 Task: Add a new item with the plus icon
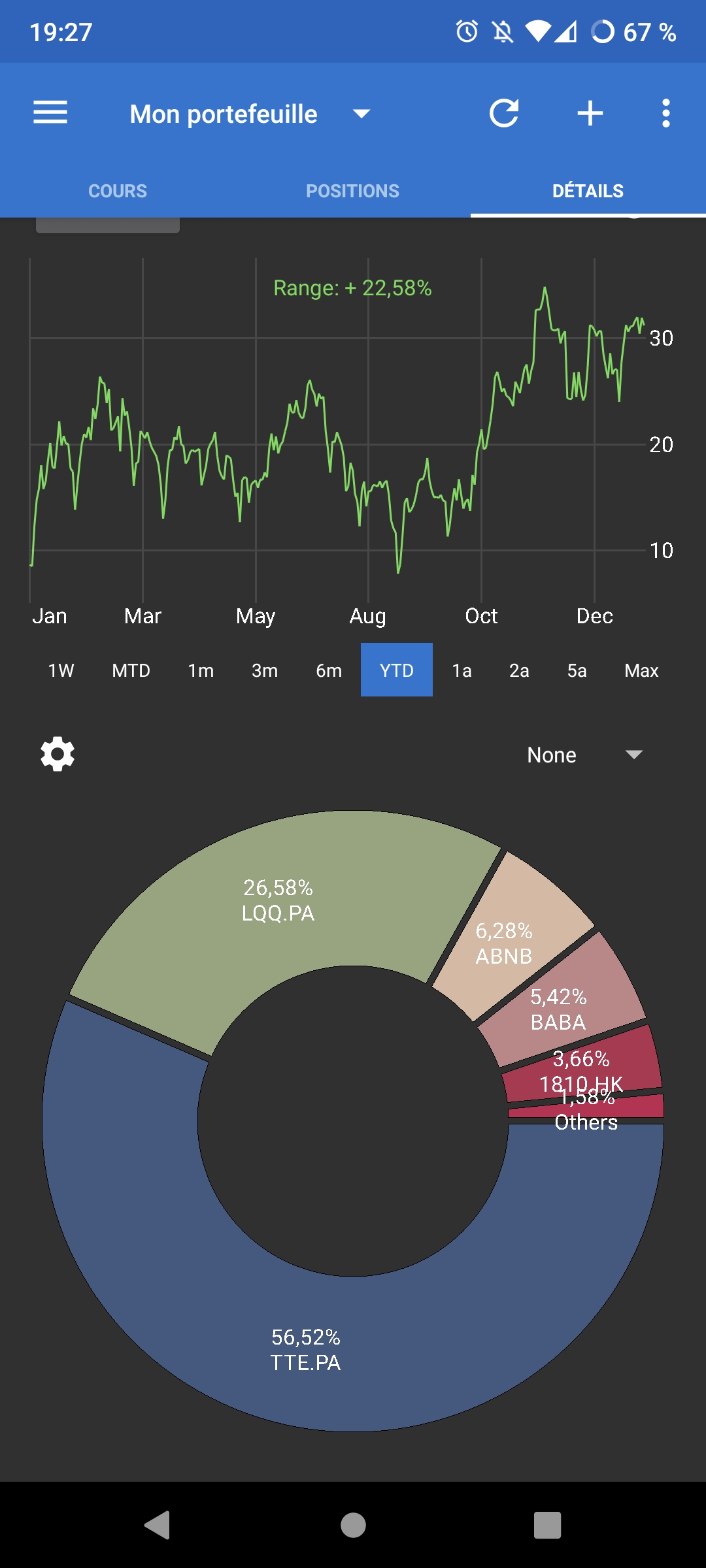pyautogui.click(x=590, y=113)
